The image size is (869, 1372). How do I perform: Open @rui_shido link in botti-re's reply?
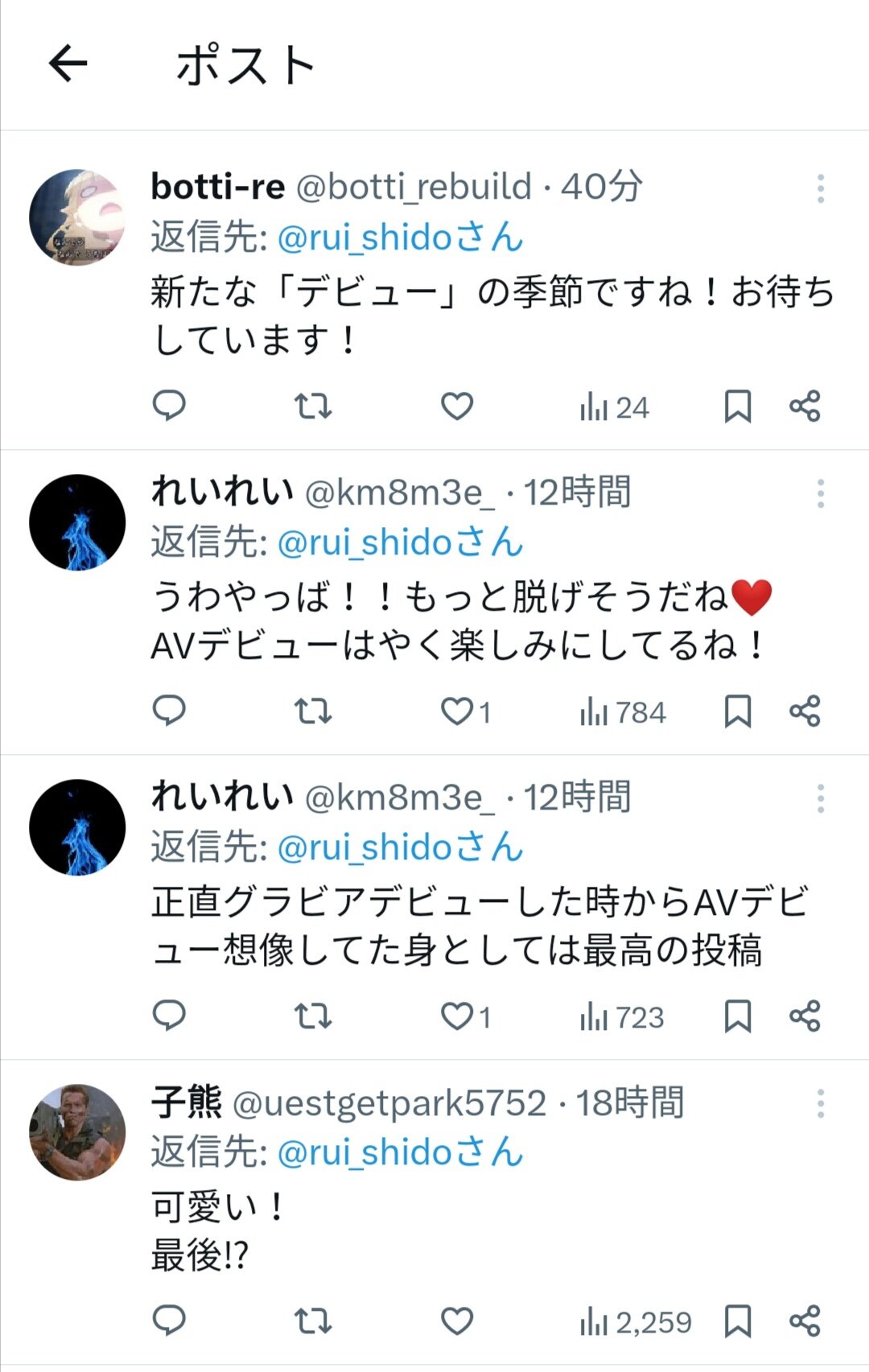click(x=400, y=237)
